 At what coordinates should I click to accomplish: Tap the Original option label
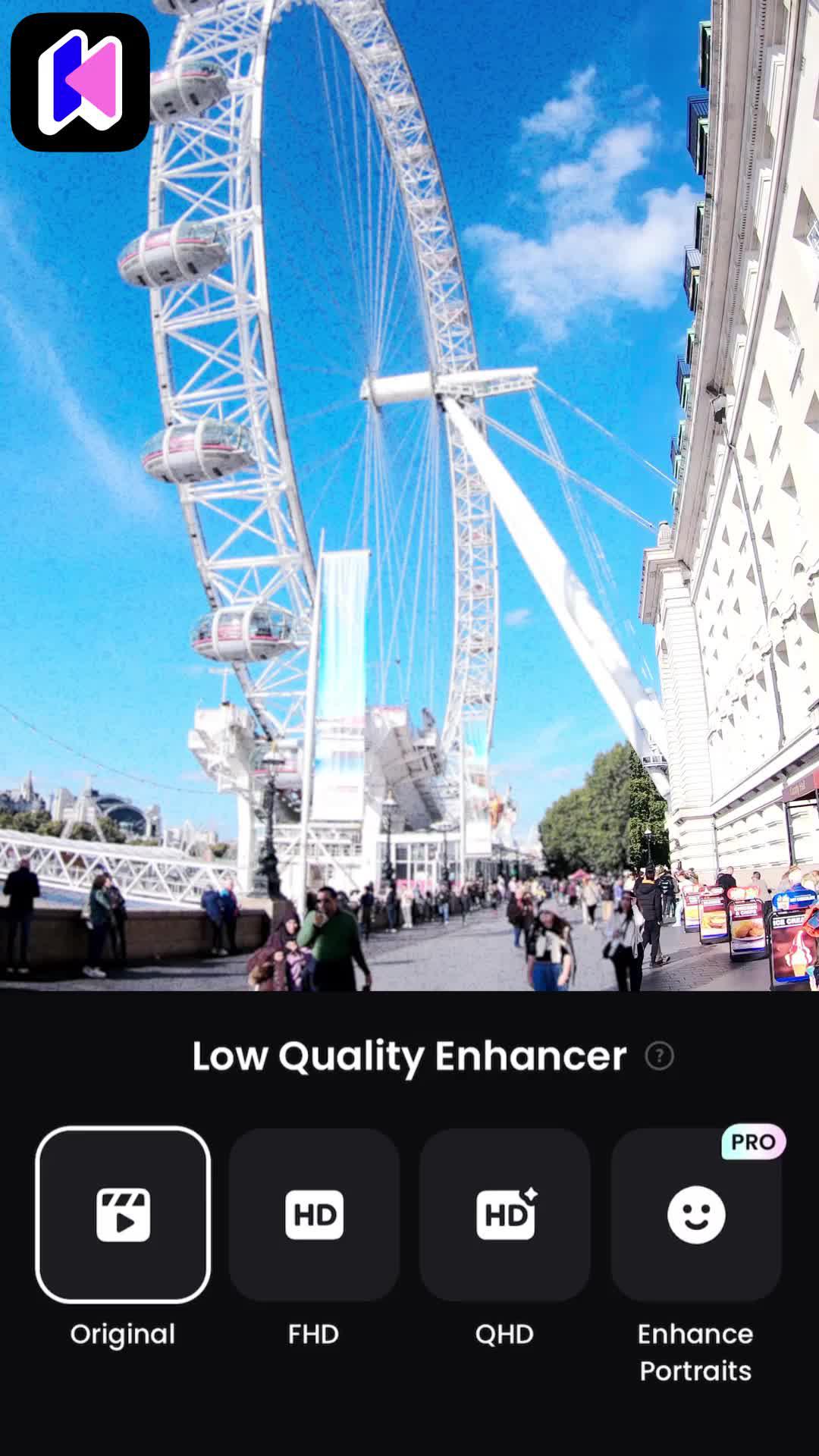123,1335
